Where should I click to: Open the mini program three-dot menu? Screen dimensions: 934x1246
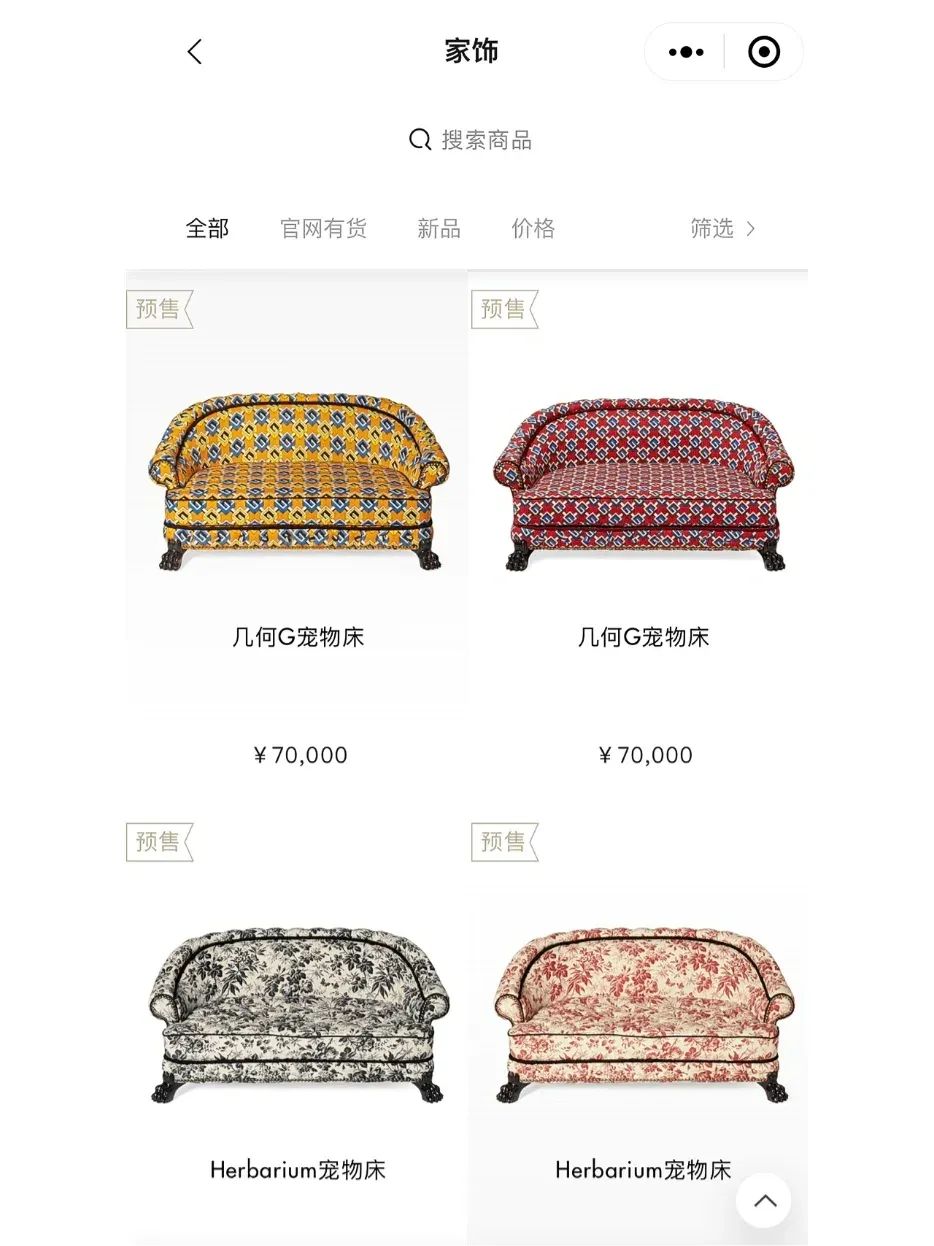click(686, 52)
